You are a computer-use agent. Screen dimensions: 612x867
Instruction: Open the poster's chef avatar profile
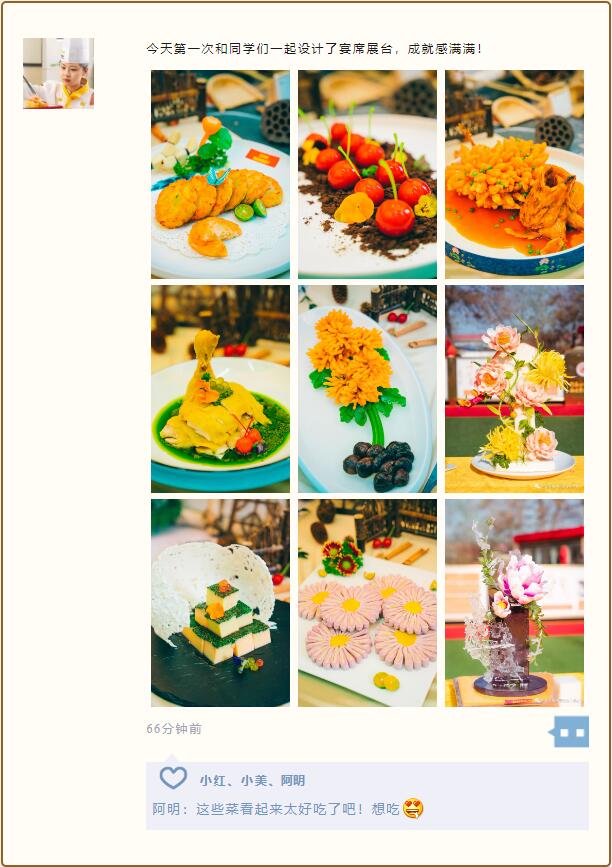click(x=58, y=73)
